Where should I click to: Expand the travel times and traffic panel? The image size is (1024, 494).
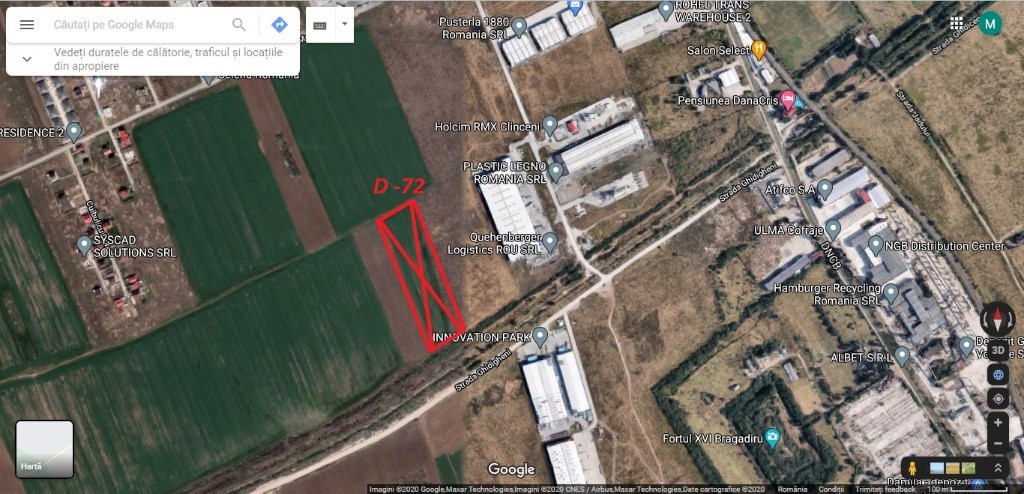(26, 59)
